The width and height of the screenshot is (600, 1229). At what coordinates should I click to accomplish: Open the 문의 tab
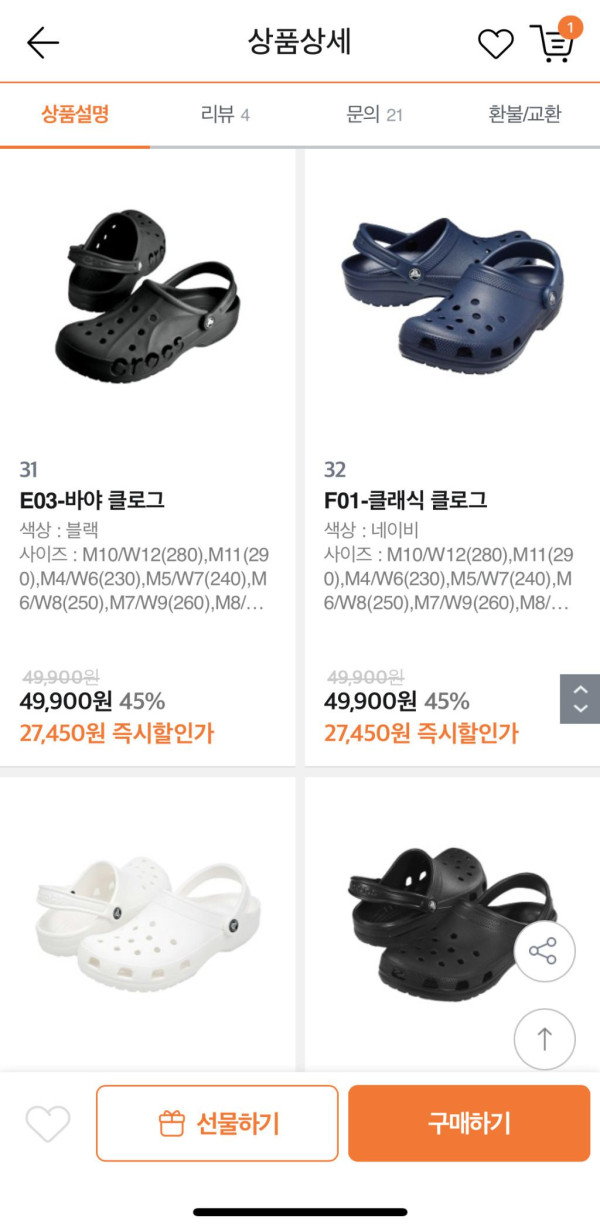coord(374,114)
